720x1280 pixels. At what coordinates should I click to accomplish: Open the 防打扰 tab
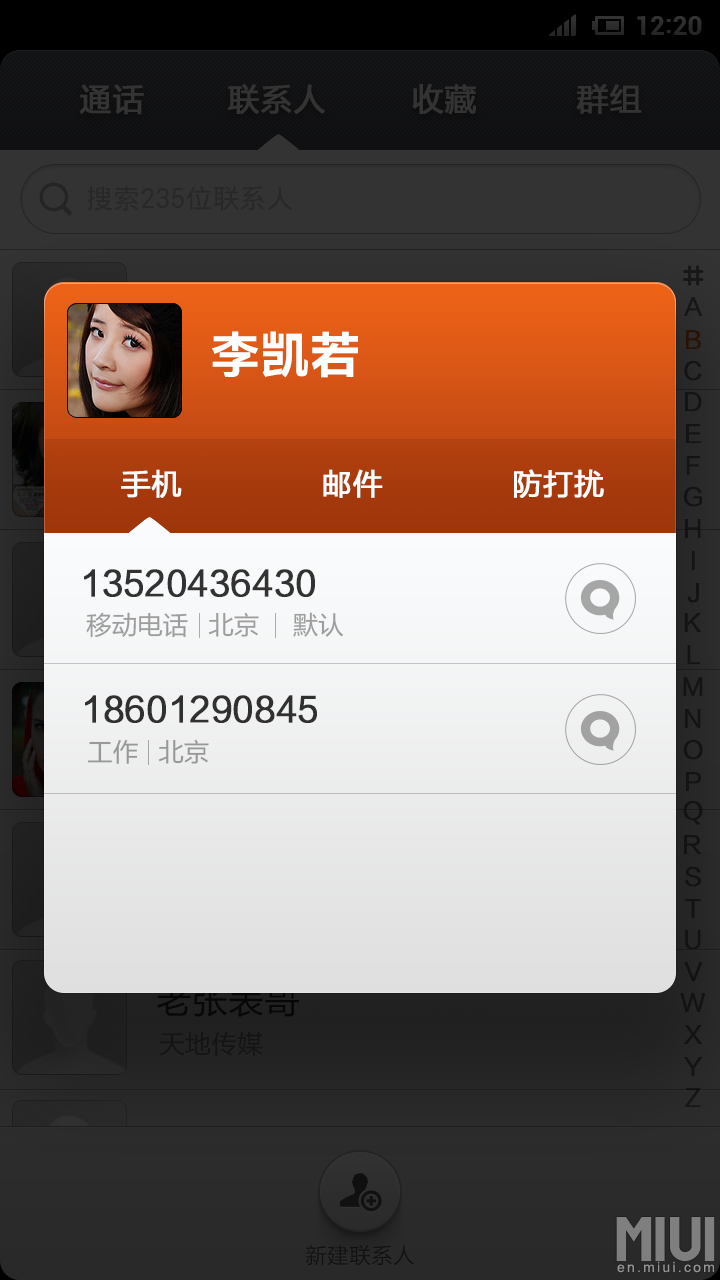click(x=558, y=485)
